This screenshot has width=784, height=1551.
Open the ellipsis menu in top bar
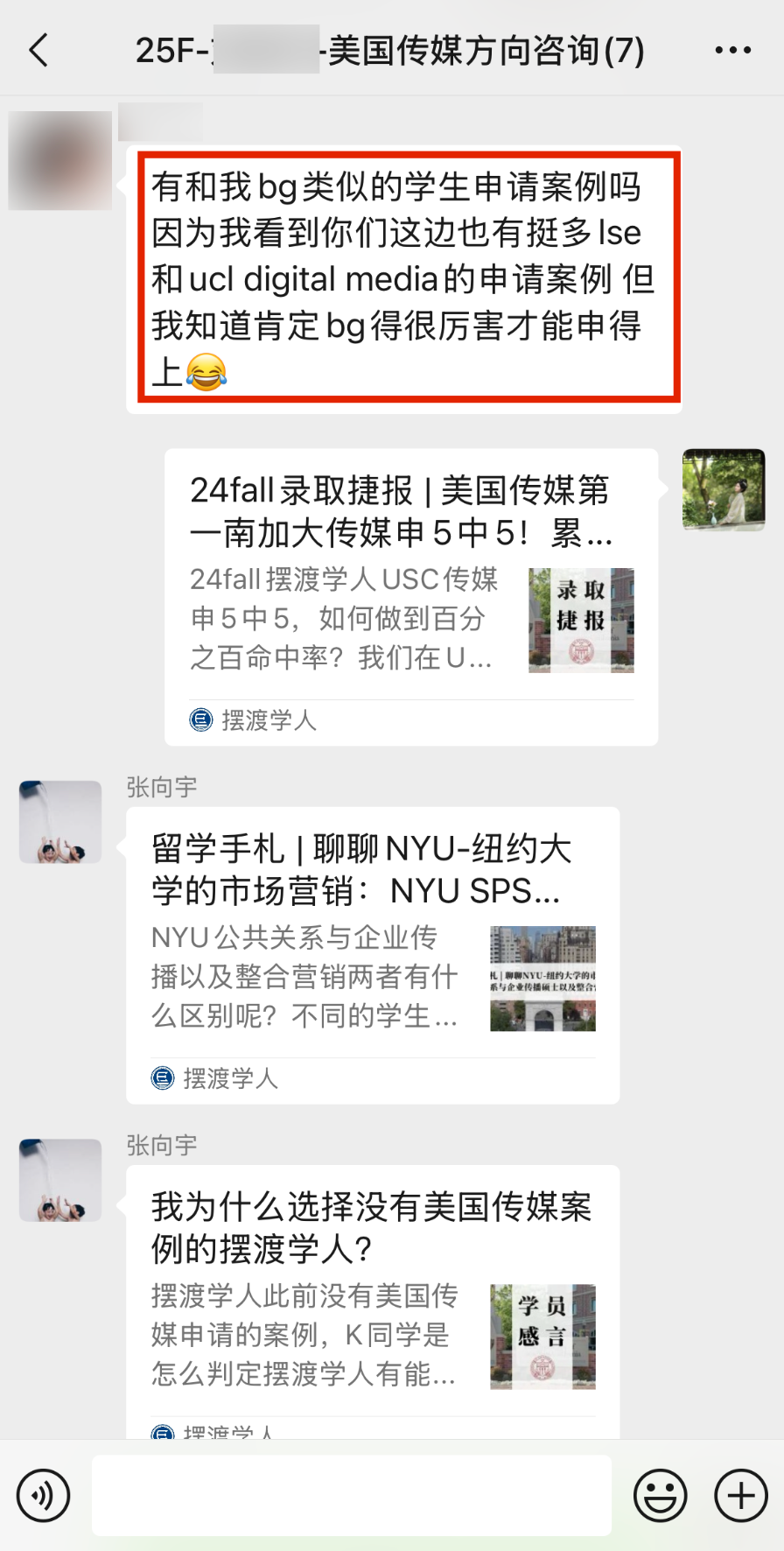point(732,50)
